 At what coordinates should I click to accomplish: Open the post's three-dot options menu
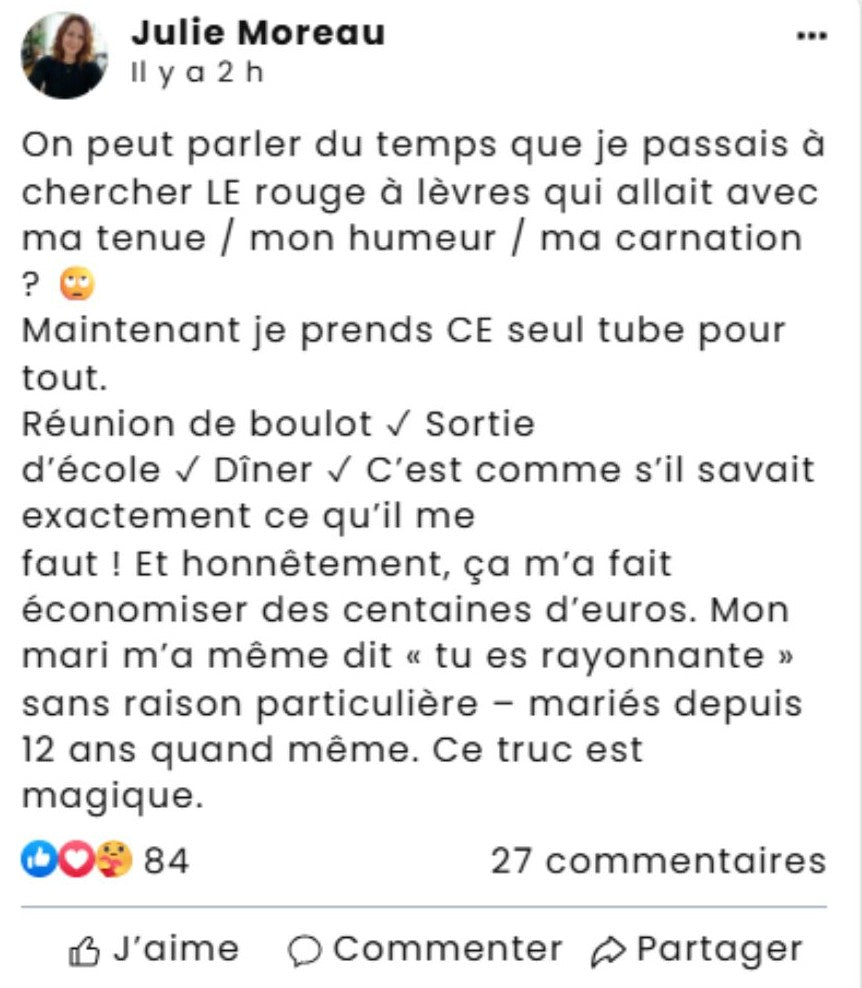(x=811, y=36)
